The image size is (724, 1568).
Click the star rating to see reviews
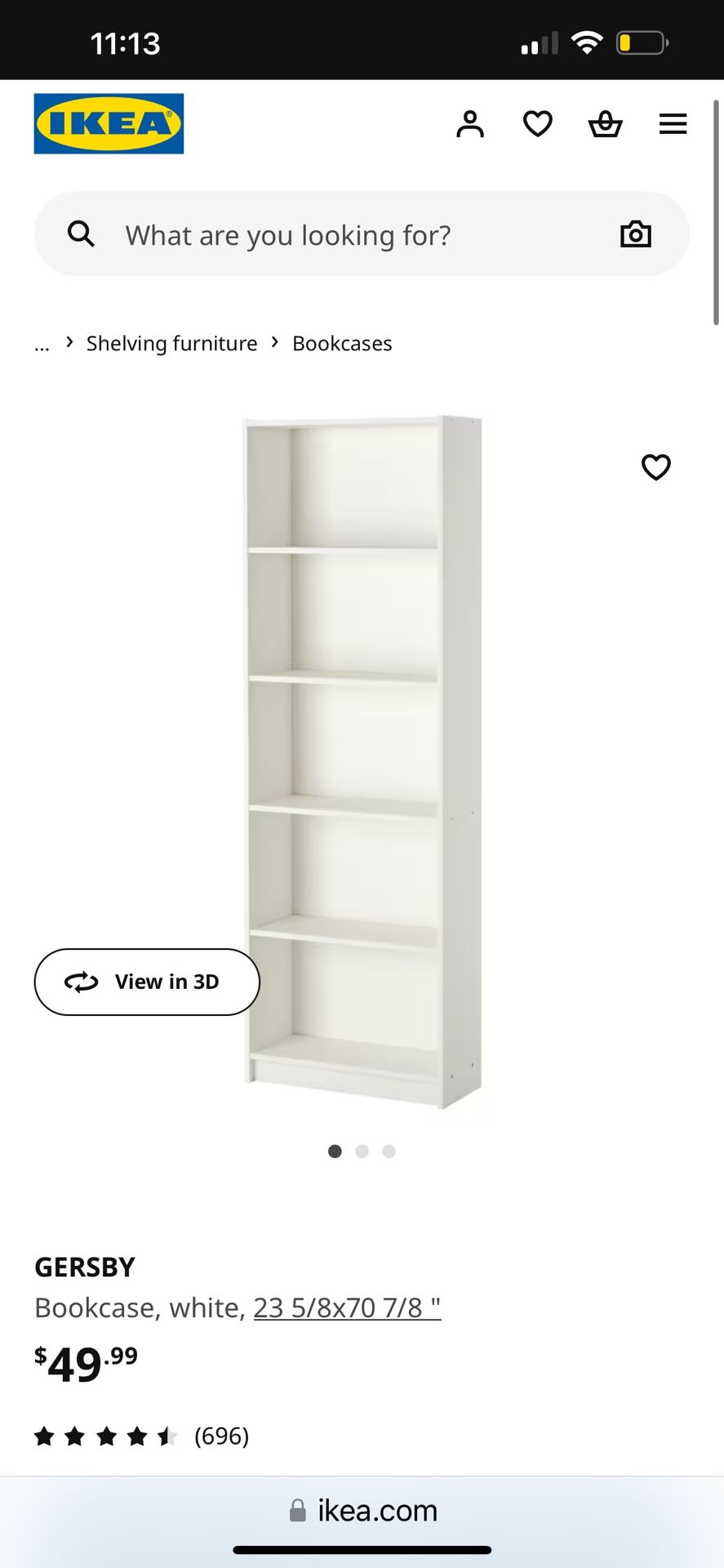pyautogui.click(x=106, y=1436)
